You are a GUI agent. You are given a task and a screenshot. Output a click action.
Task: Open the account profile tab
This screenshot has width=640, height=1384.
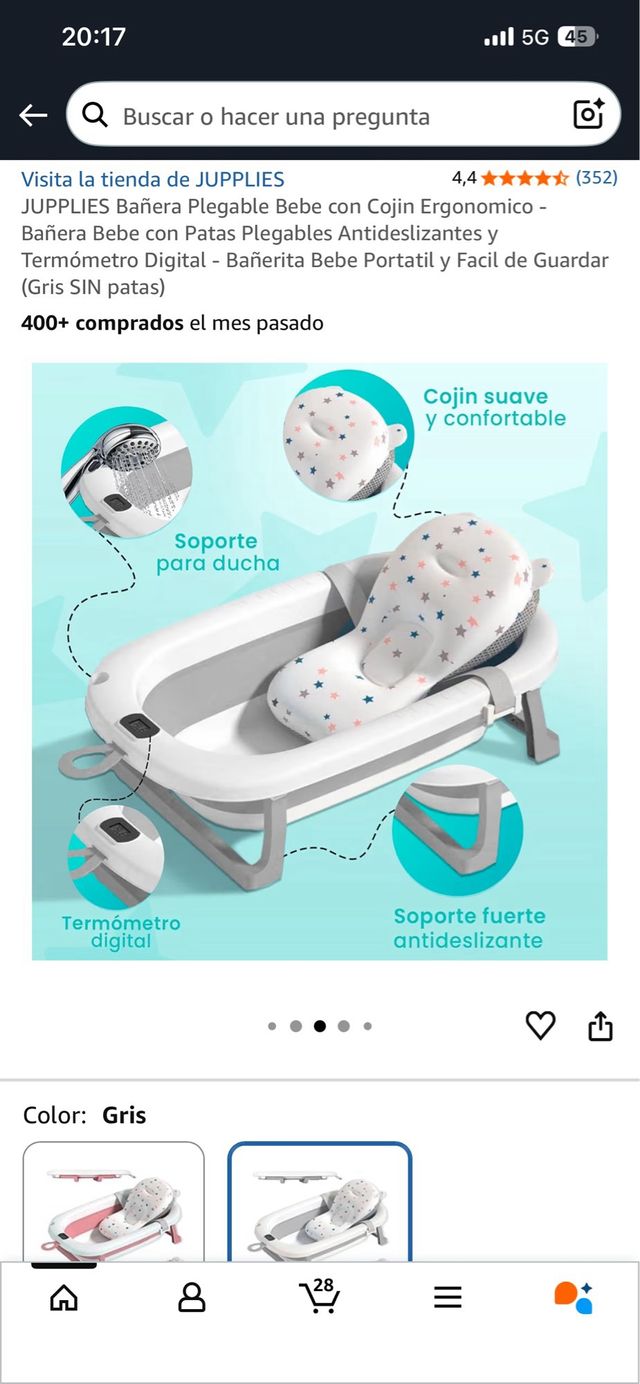[191, 1297]
